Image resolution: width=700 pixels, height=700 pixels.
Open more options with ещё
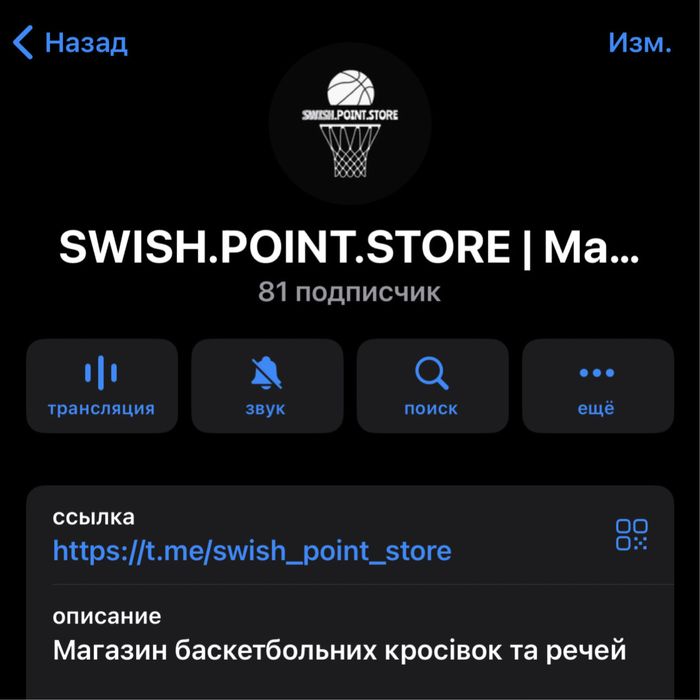597,386
